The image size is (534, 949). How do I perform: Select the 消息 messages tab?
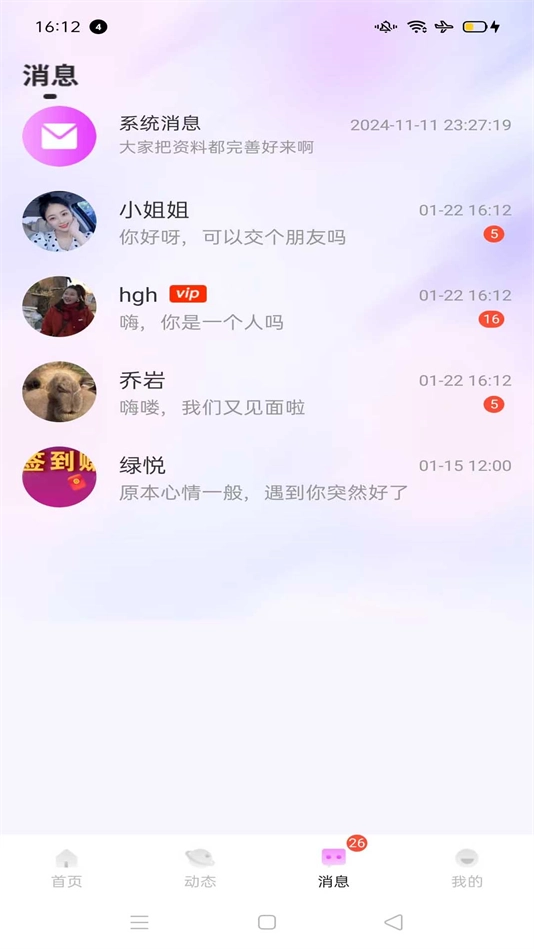point(334,868)
